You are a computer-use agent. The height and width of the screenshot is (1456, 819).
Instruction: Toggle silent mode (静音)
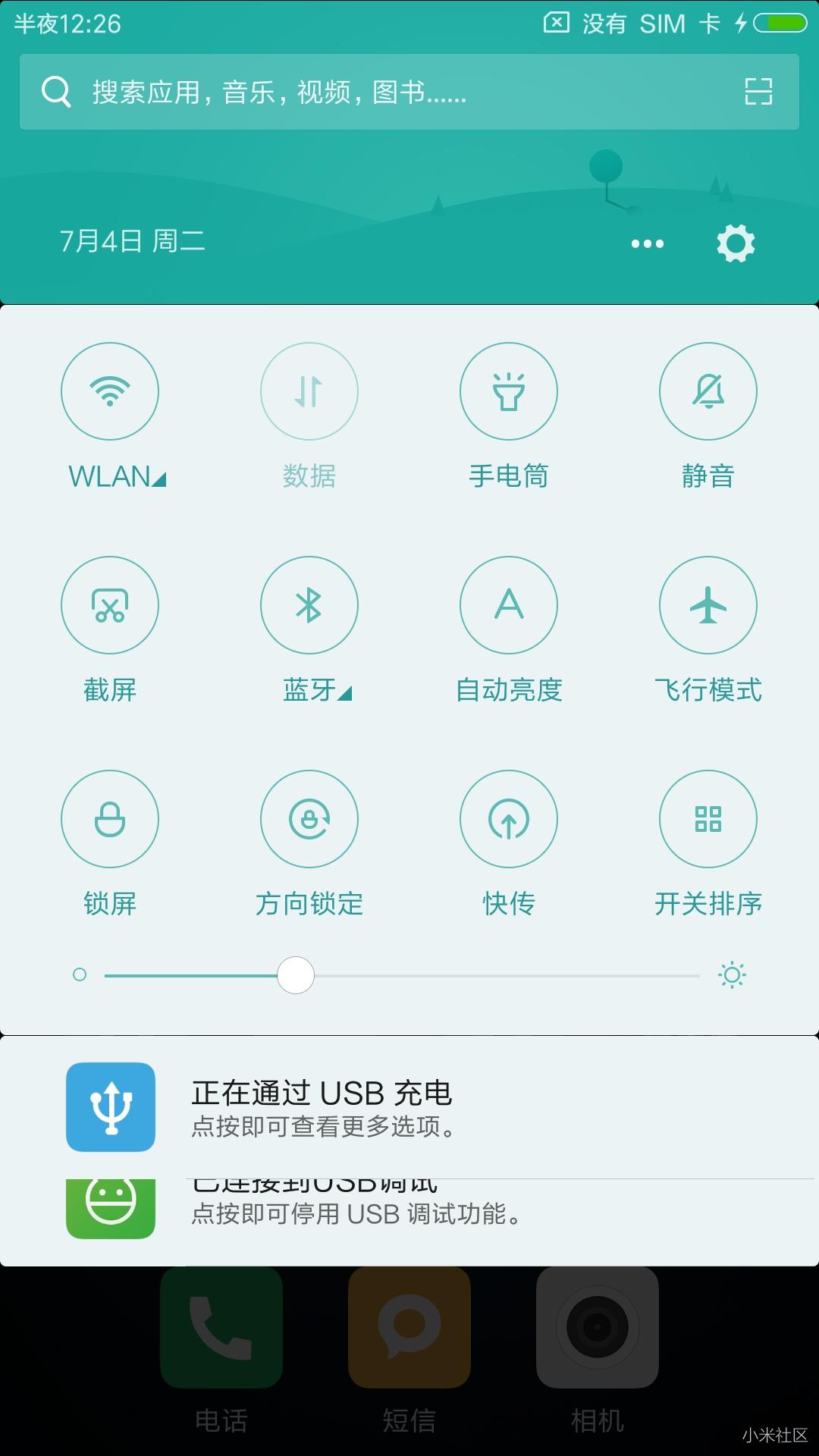click(x=708, y=391)
